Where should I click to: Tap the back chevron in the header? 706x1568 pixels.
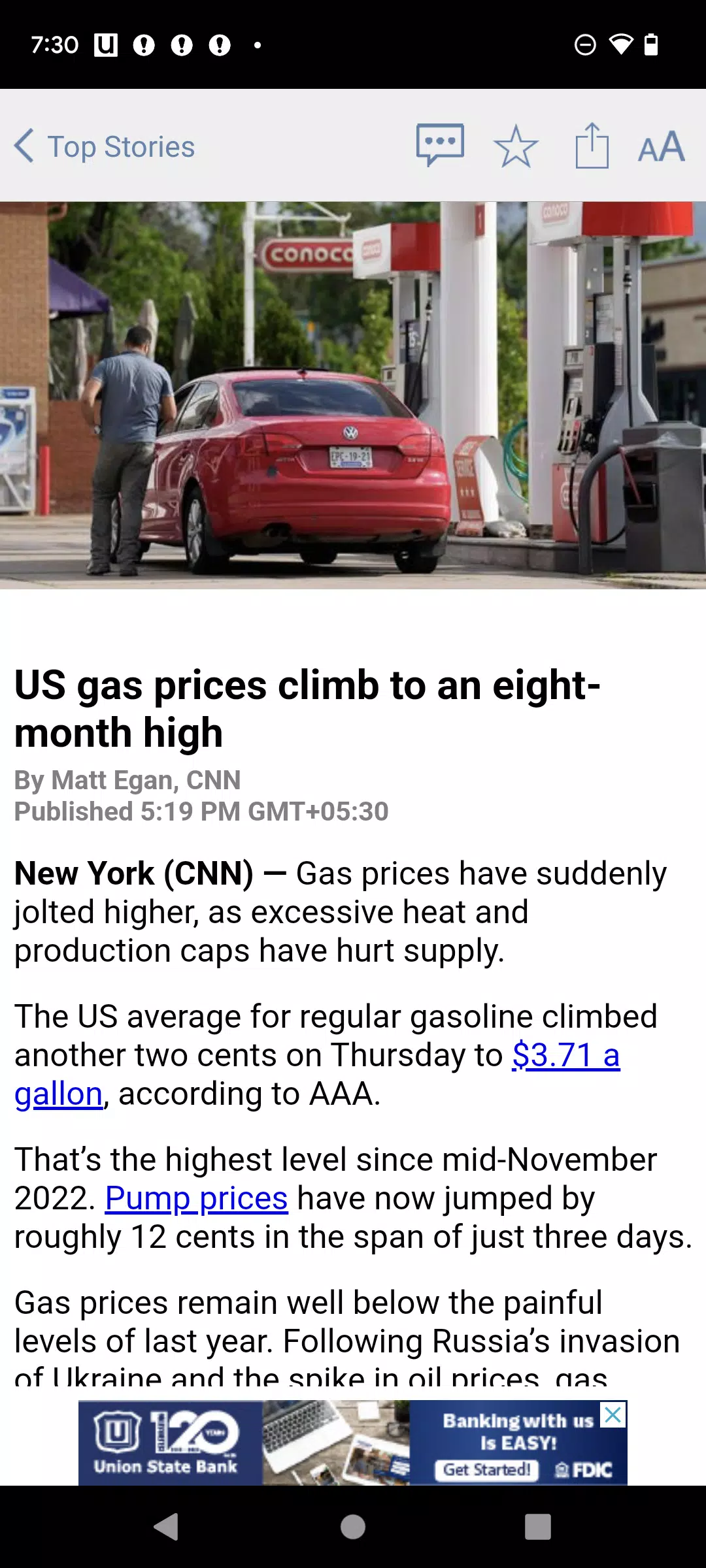tap(25, 146)
